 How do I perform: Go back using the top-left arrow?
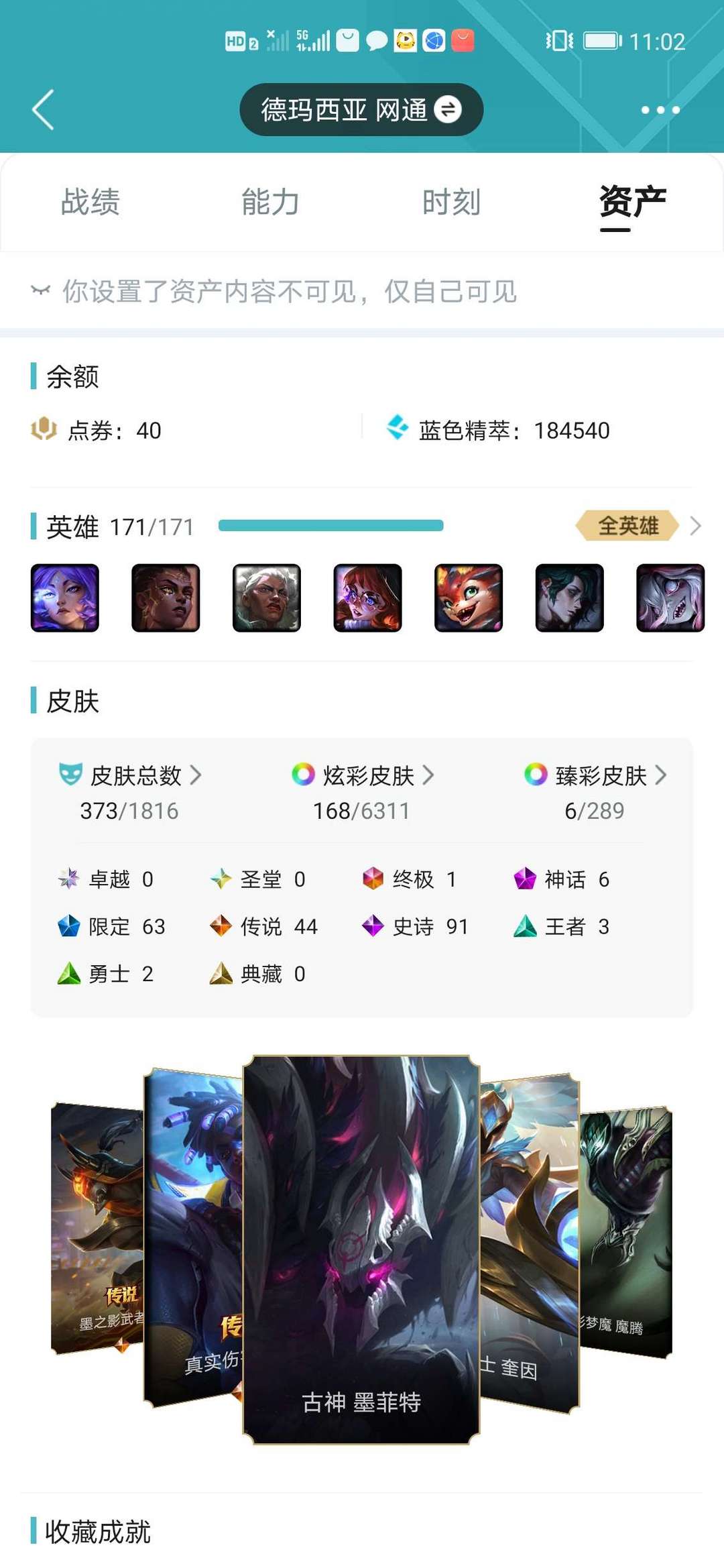tap(43, 109)
